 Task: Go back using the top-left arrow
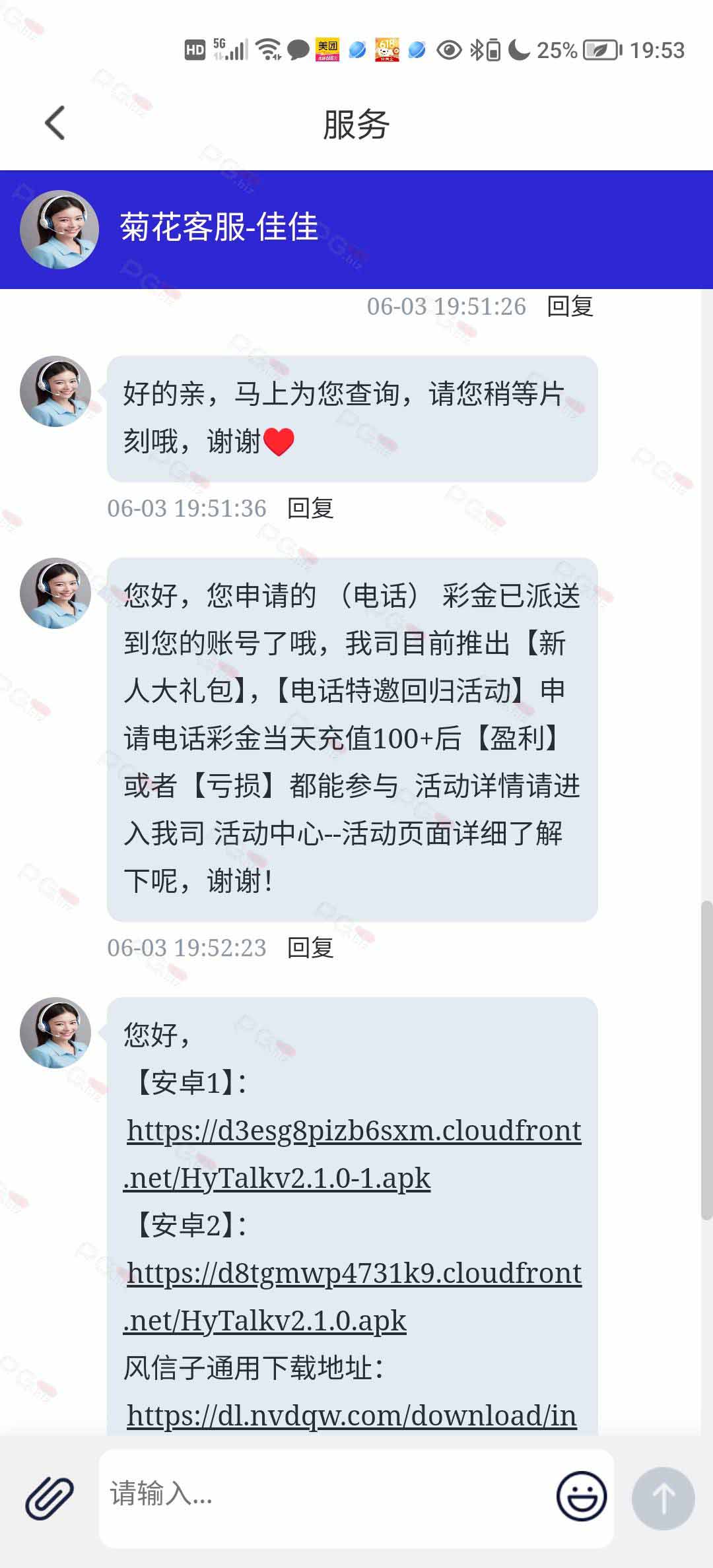(x=55, y=123)
